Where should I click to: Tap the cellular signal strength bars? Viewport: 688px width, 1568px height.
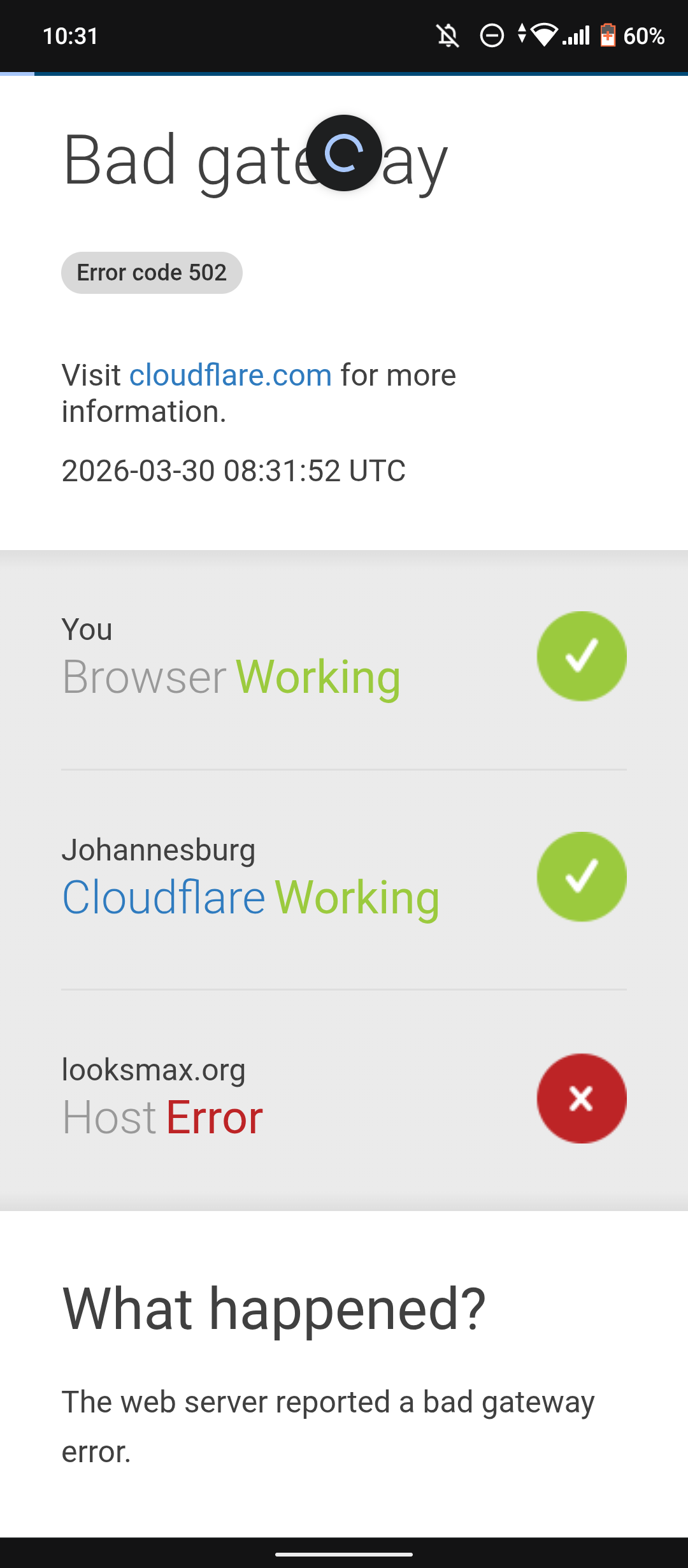577,36
